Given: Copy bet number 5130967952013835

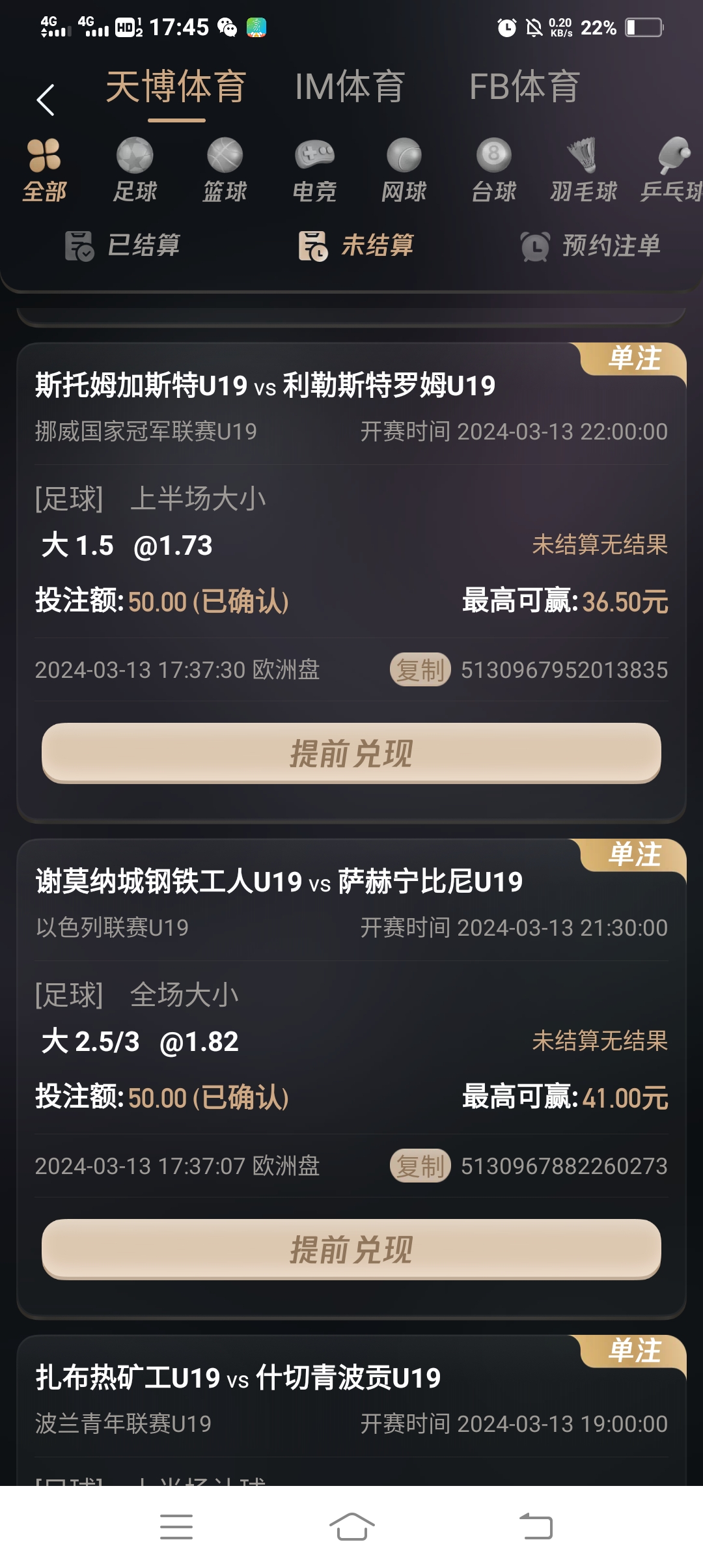Looking at the screenshot, I should 420,669.
